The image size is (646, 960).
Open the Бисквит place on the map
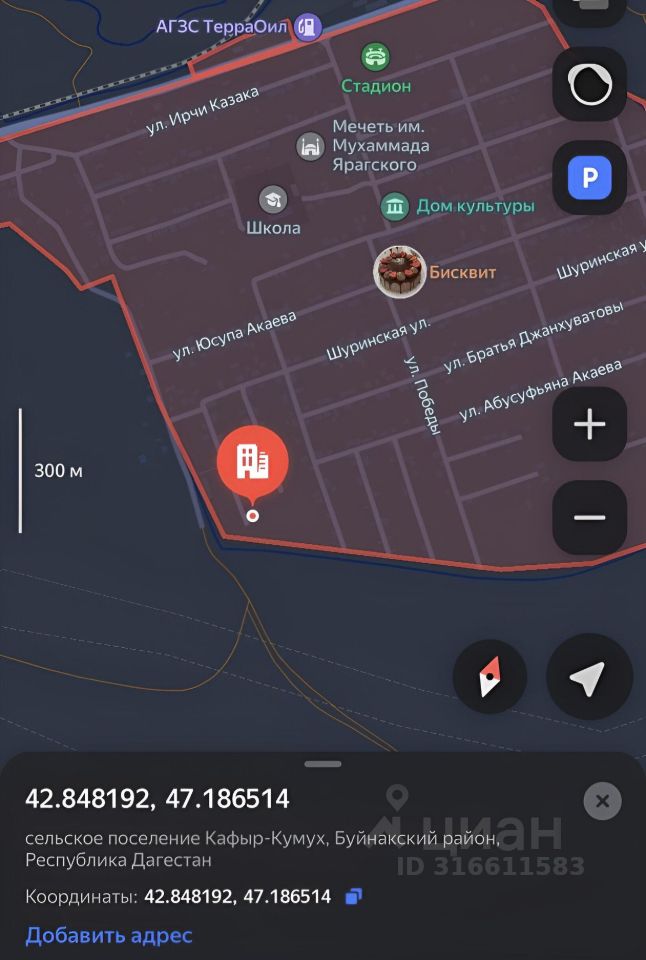pos(399,272)
